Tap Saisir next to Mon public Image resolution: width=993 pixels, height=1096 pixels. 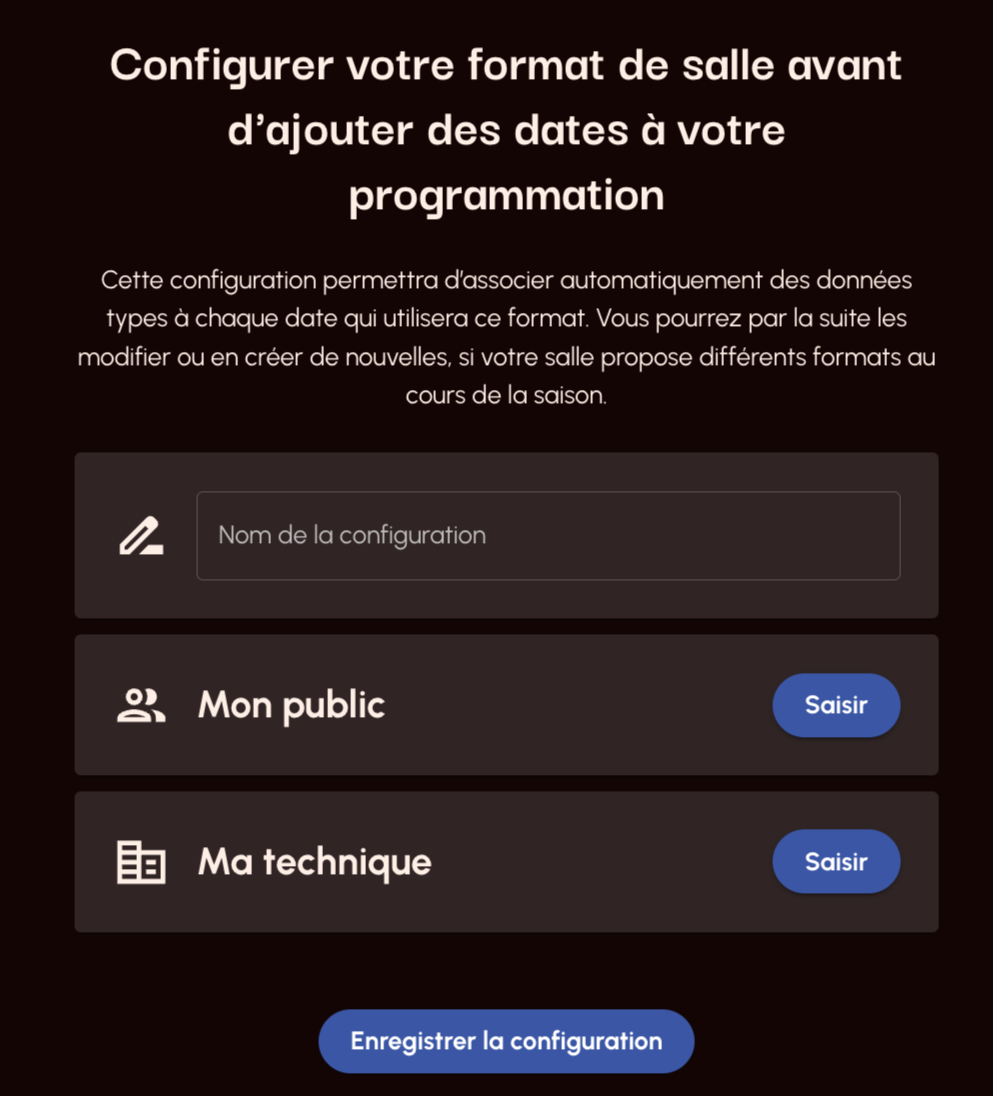(x=836, y=705)
